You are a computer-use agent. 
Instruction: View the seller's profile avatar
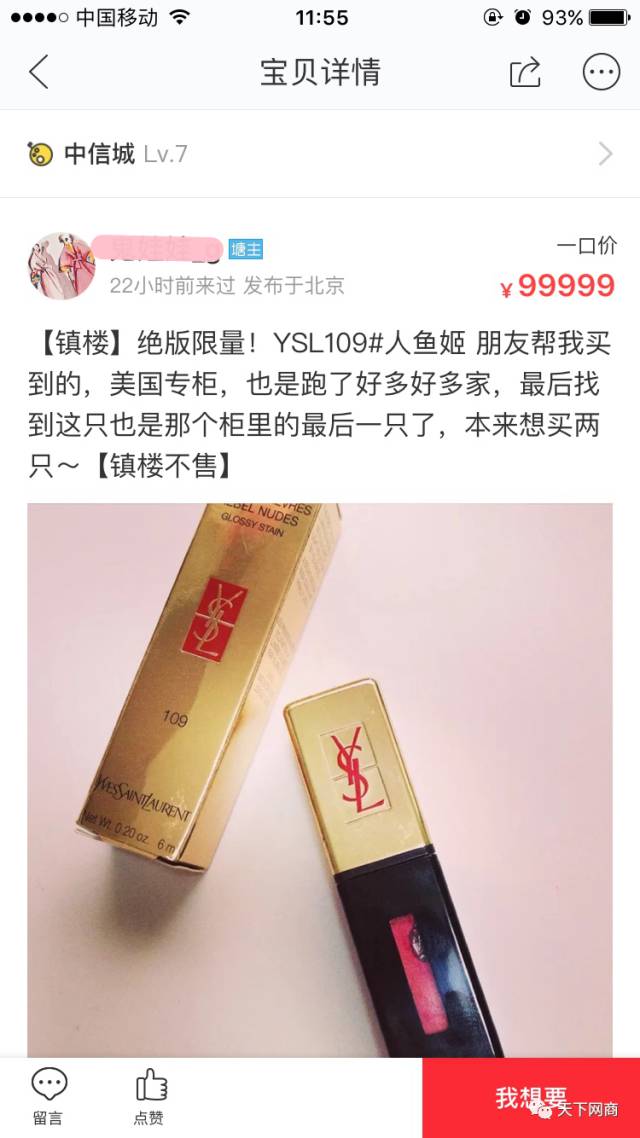[x=61, y=266]
